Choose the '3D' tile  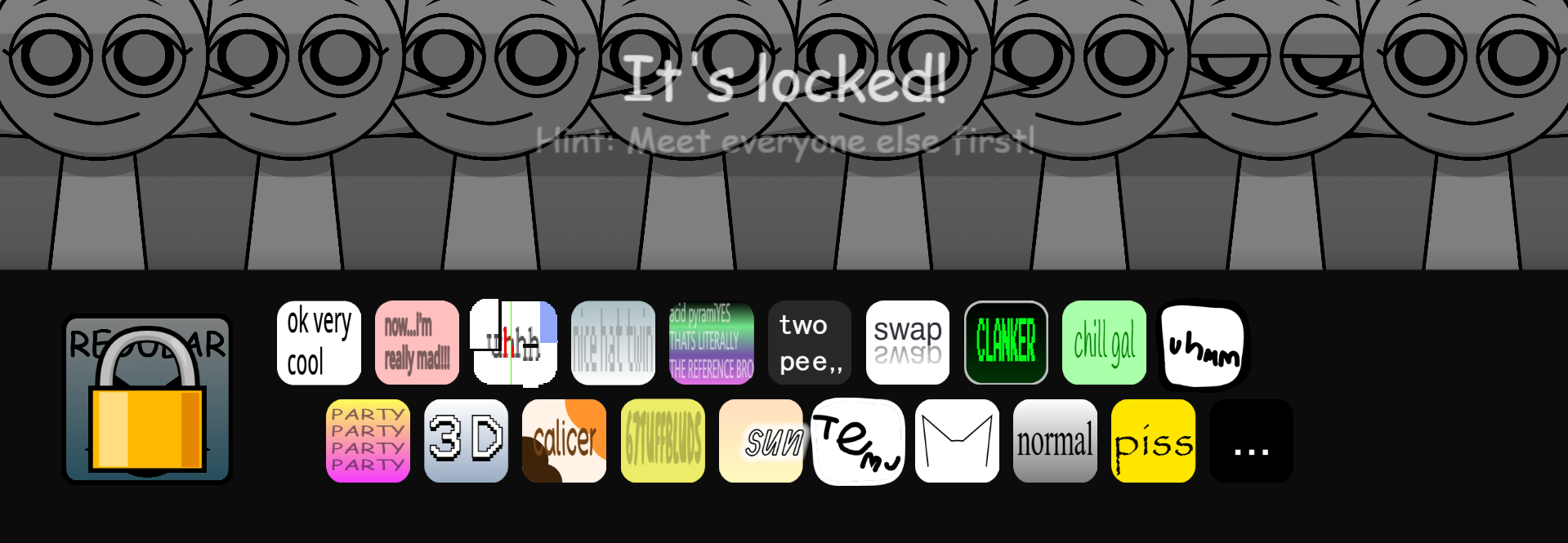[x=466, y=441]
